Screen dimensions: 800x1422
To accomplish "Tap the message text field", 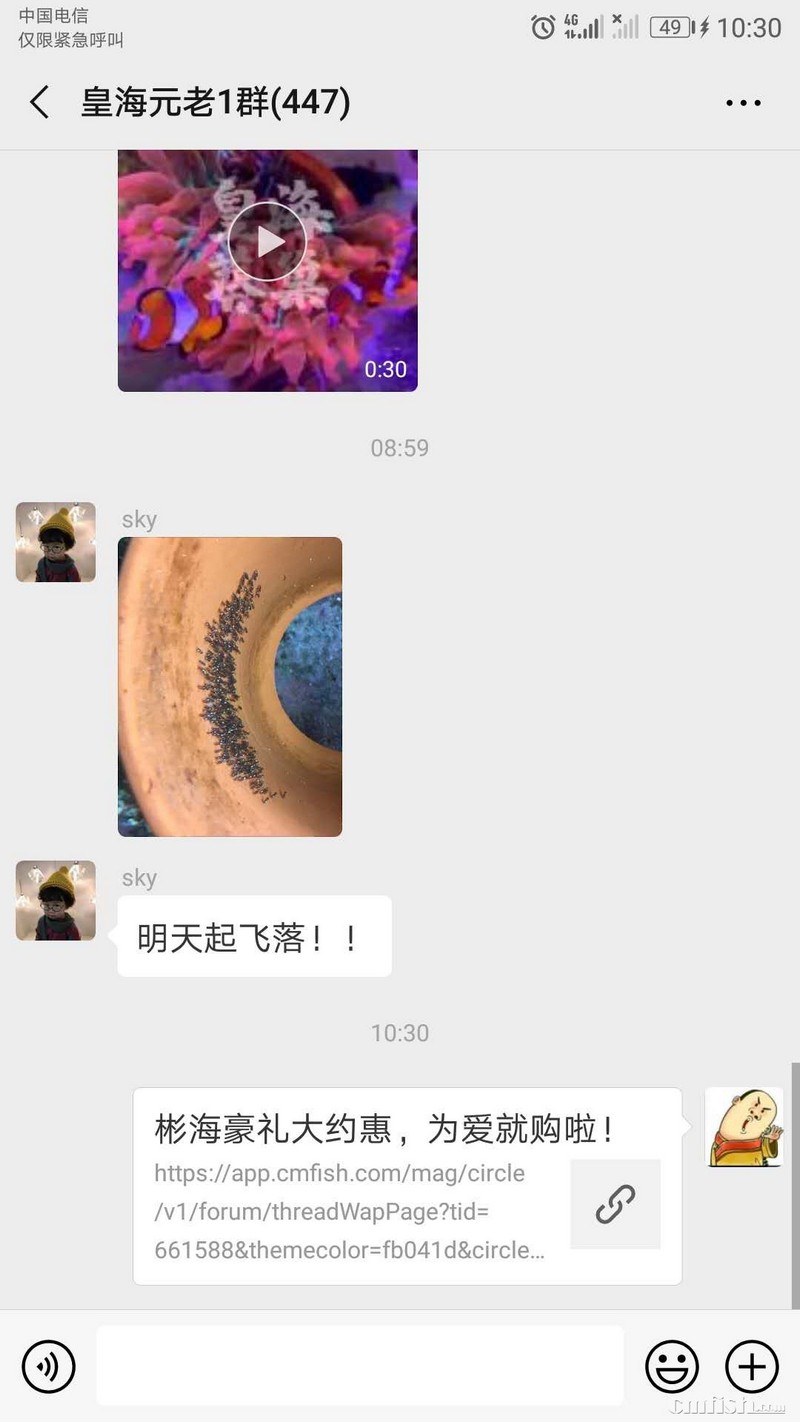I will point(360,1366).
